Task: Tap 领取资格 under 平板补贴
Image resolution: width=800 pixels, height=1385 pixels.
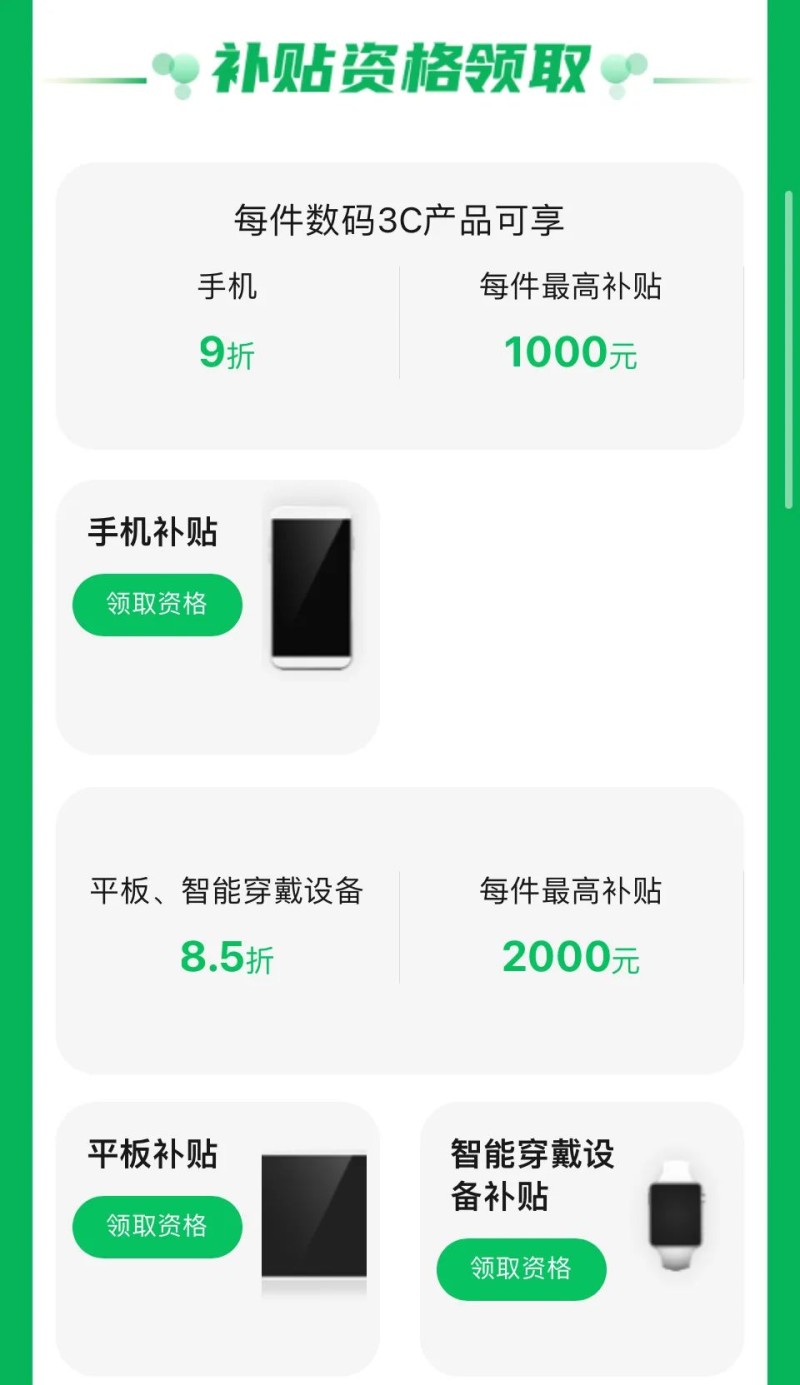Action: click(x=157, y=1226)
